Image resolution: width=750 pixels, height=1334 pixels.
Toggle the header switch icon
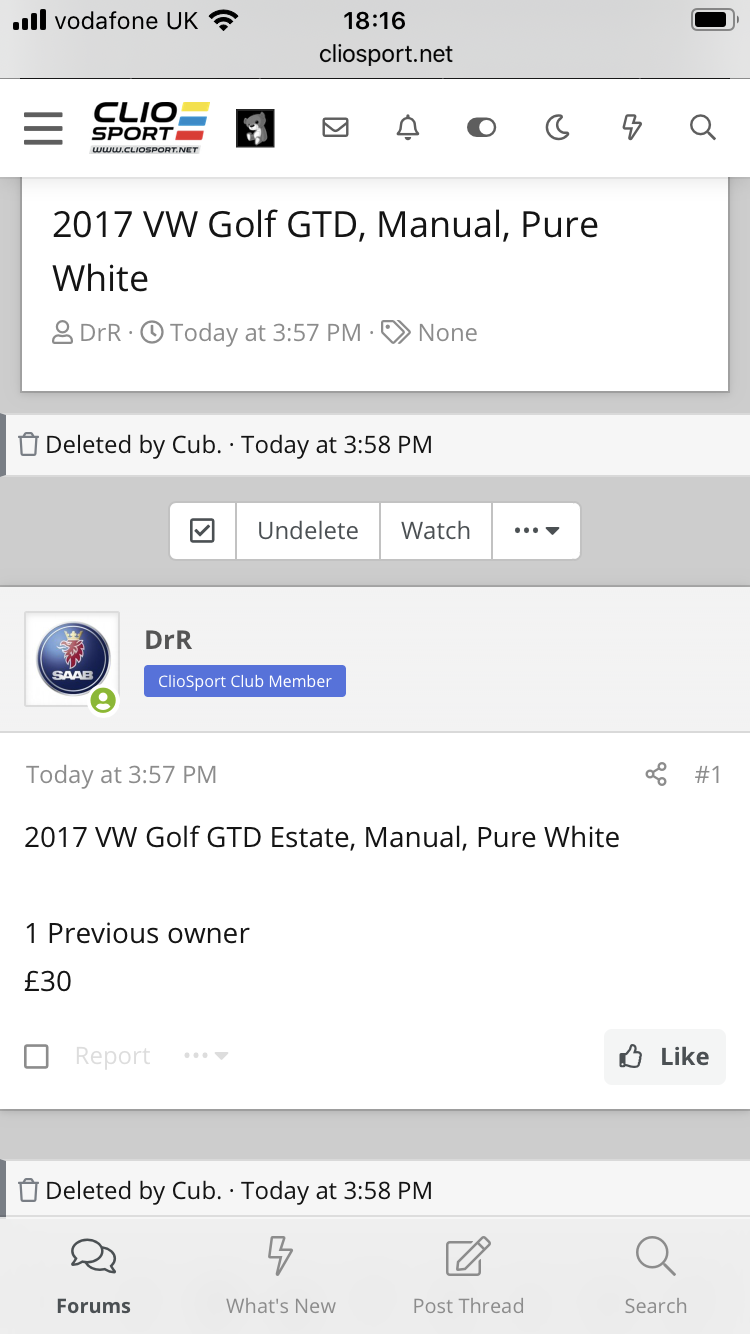tap(482, 128)
